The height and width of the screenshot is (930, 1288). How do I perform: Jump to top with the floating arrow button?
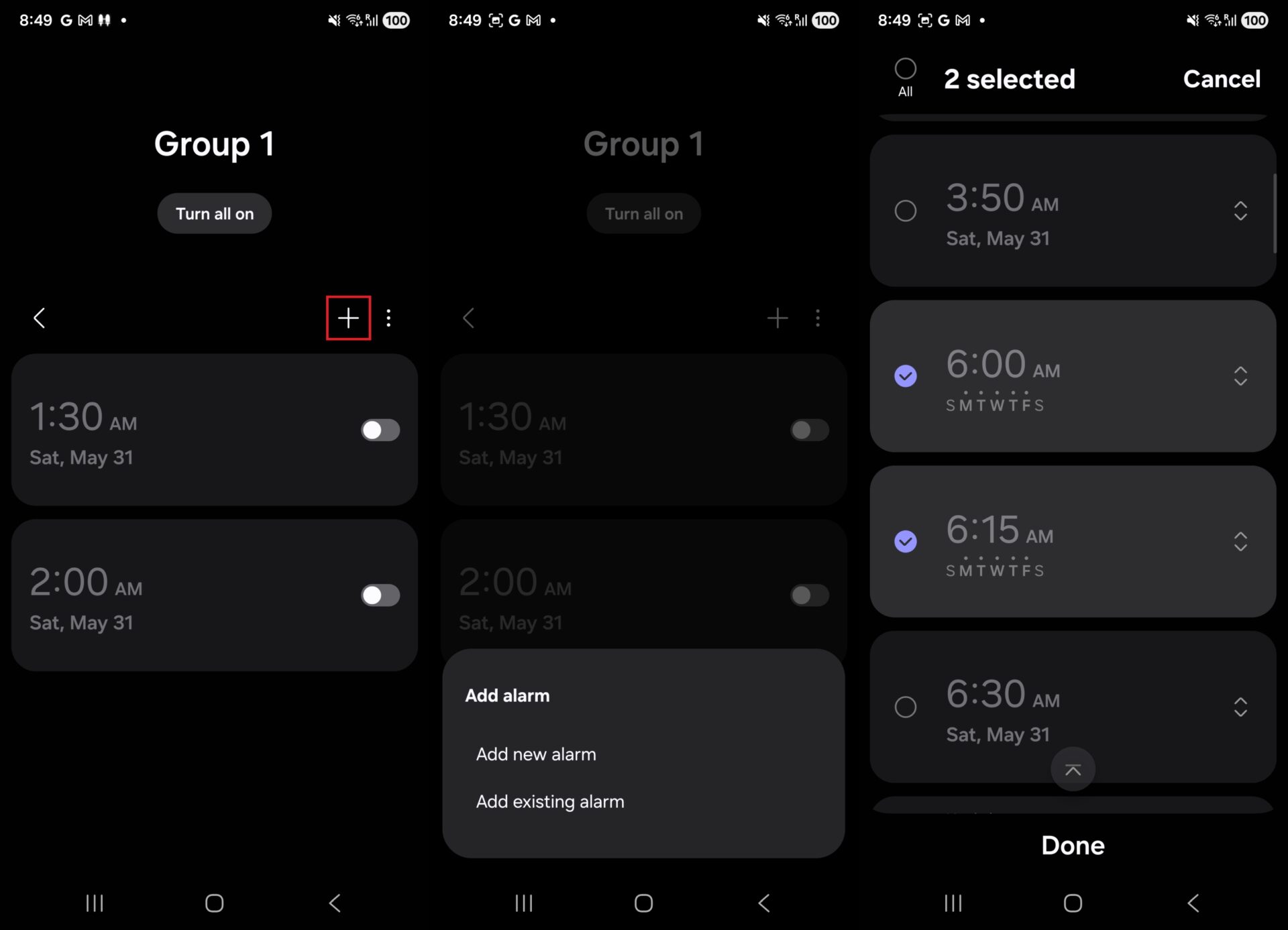coord(1072,770)
